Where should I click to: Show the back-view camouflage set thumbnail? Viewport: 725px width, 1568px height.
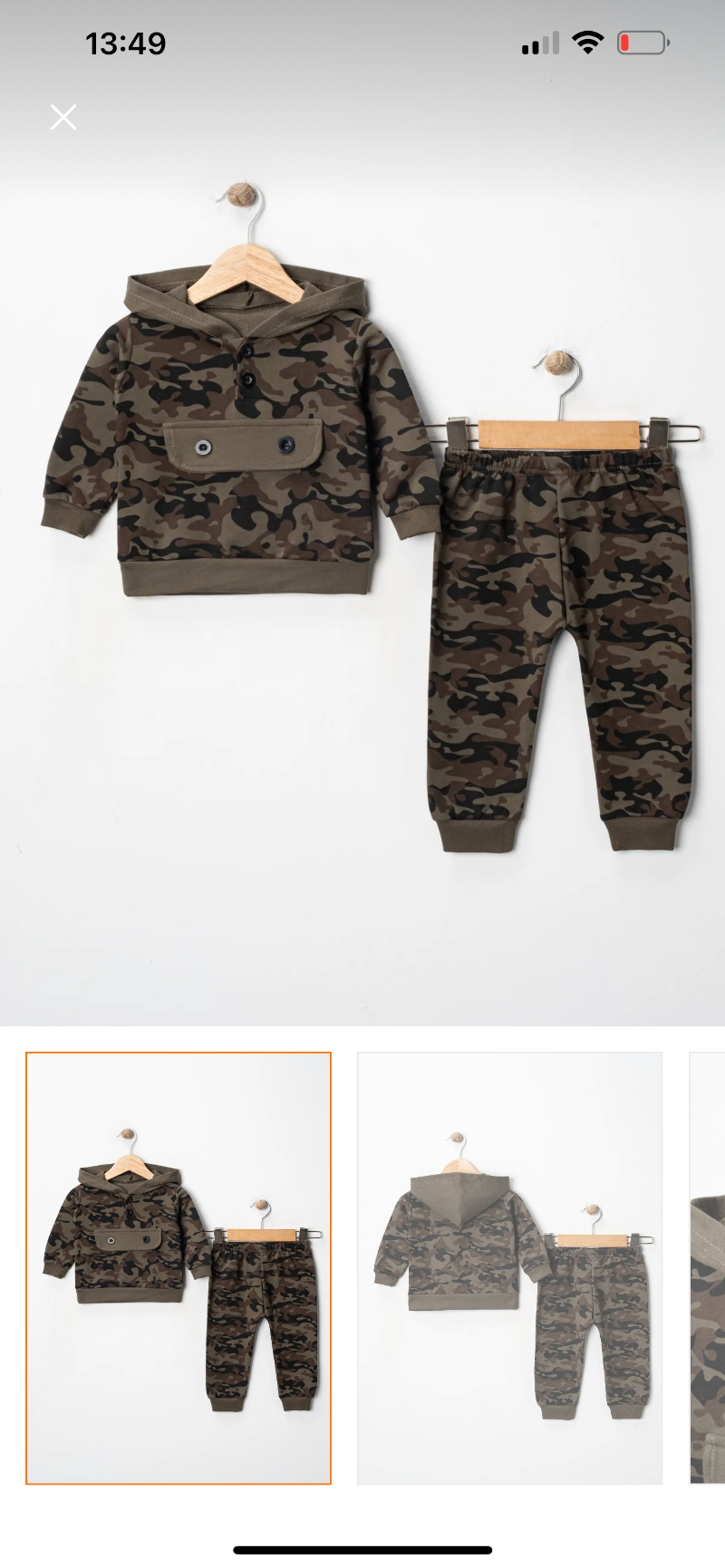point(510,1268)
